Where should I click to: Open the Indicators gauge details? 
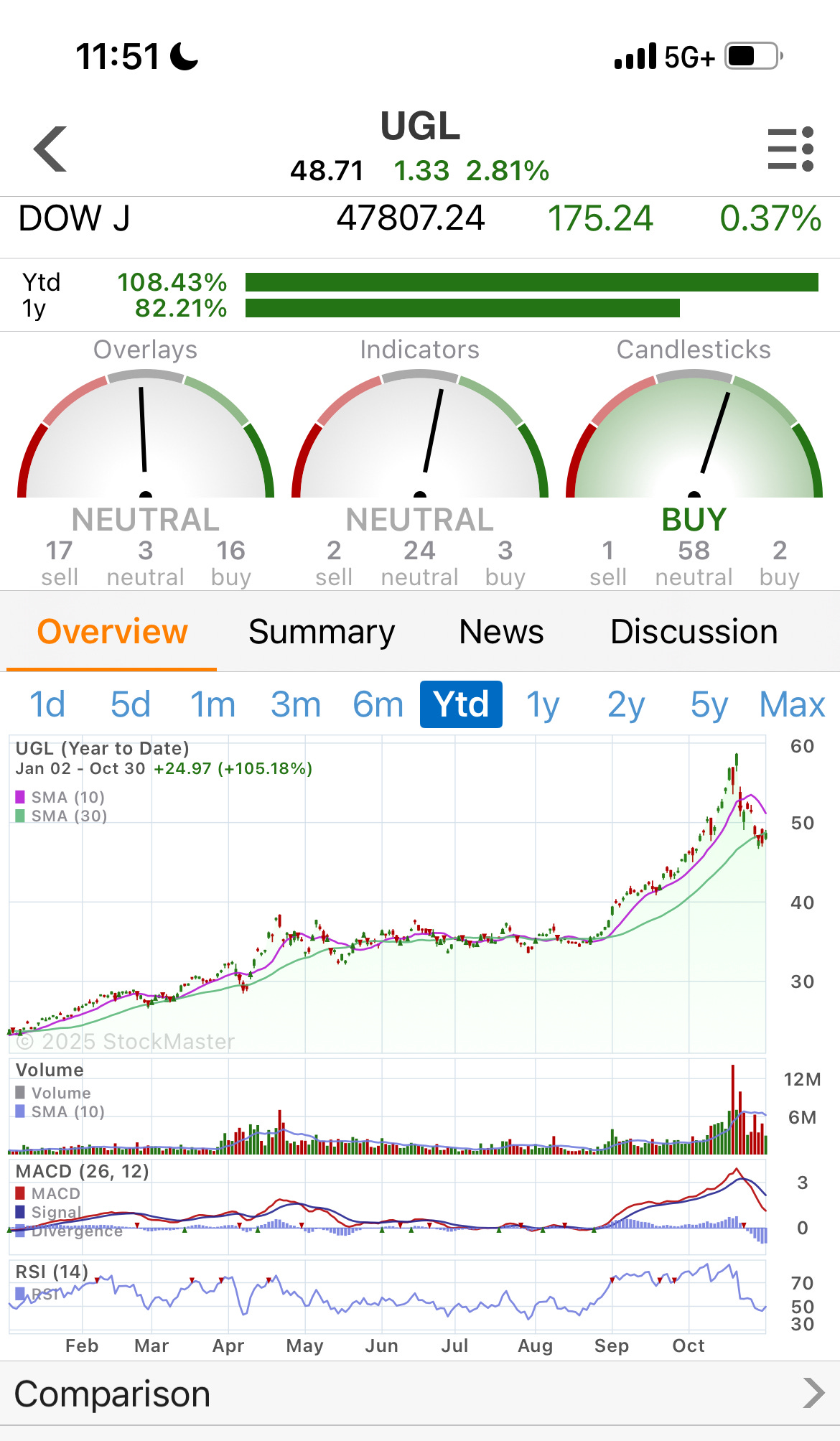click(x=420, y=445)
